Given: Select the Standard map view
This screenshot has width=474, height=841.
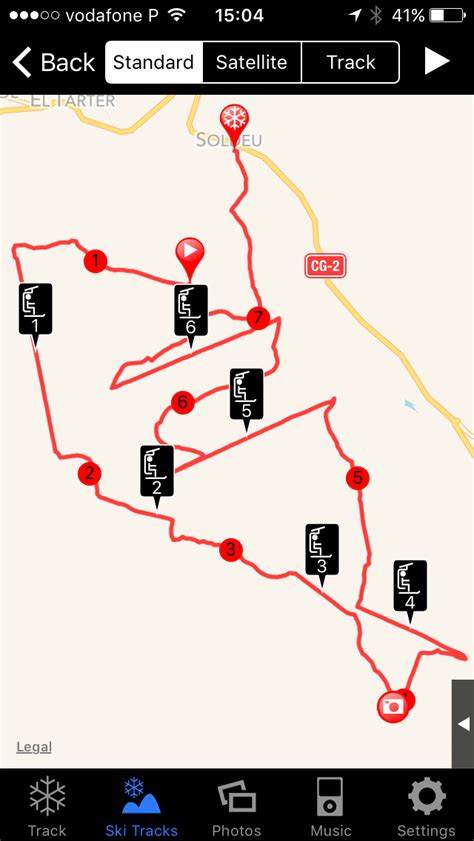Looking at the screenshot, I should (x=154, y=62).
